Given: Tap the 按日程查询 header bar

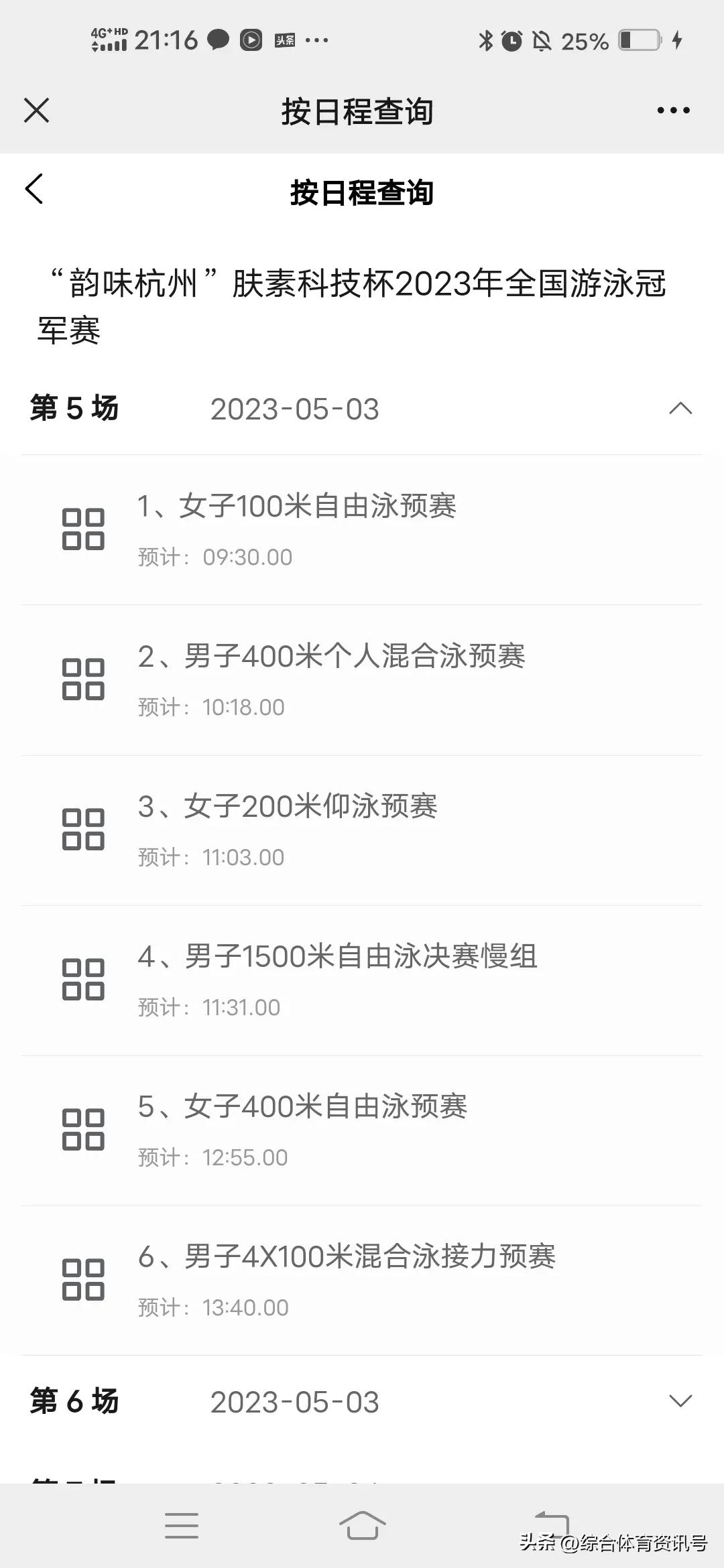Looking at the screenshot, I should pyautogui.click(x=362, y=111).
